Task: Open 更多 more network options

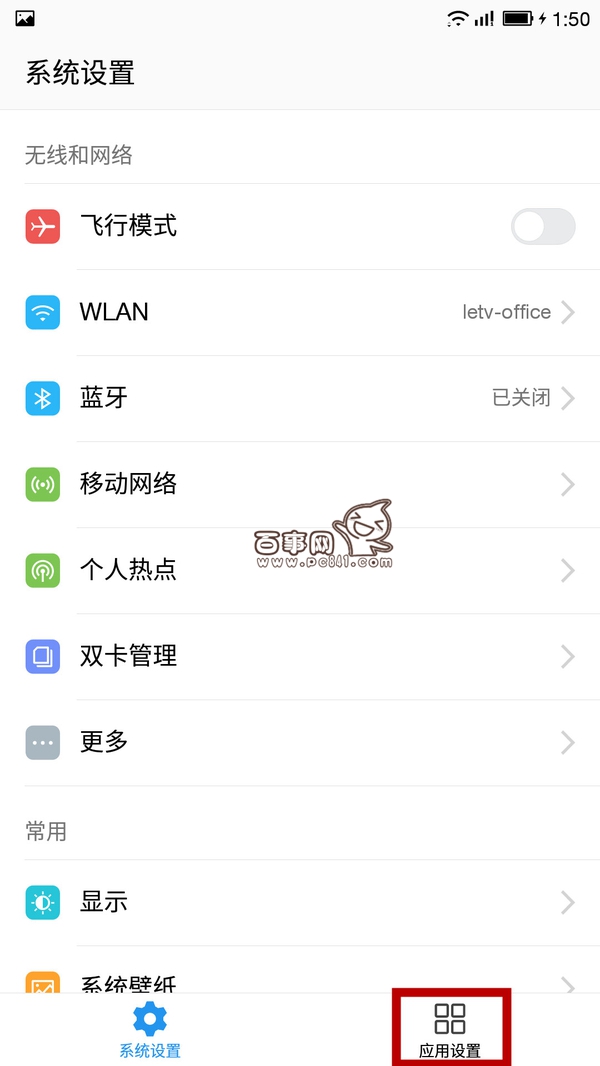Action: [x=300, y=742]
